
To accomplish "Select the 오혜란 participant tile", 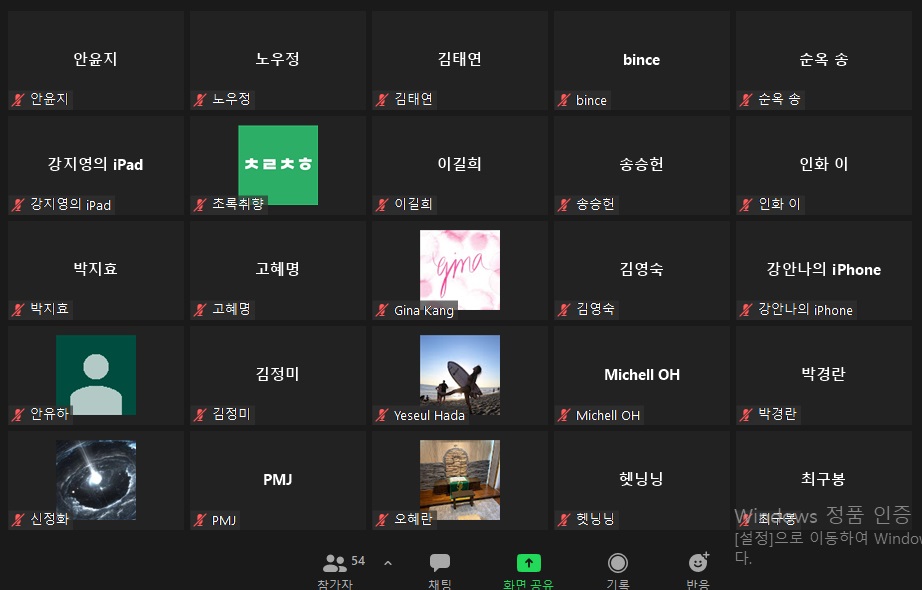I will tap(460, 480).
